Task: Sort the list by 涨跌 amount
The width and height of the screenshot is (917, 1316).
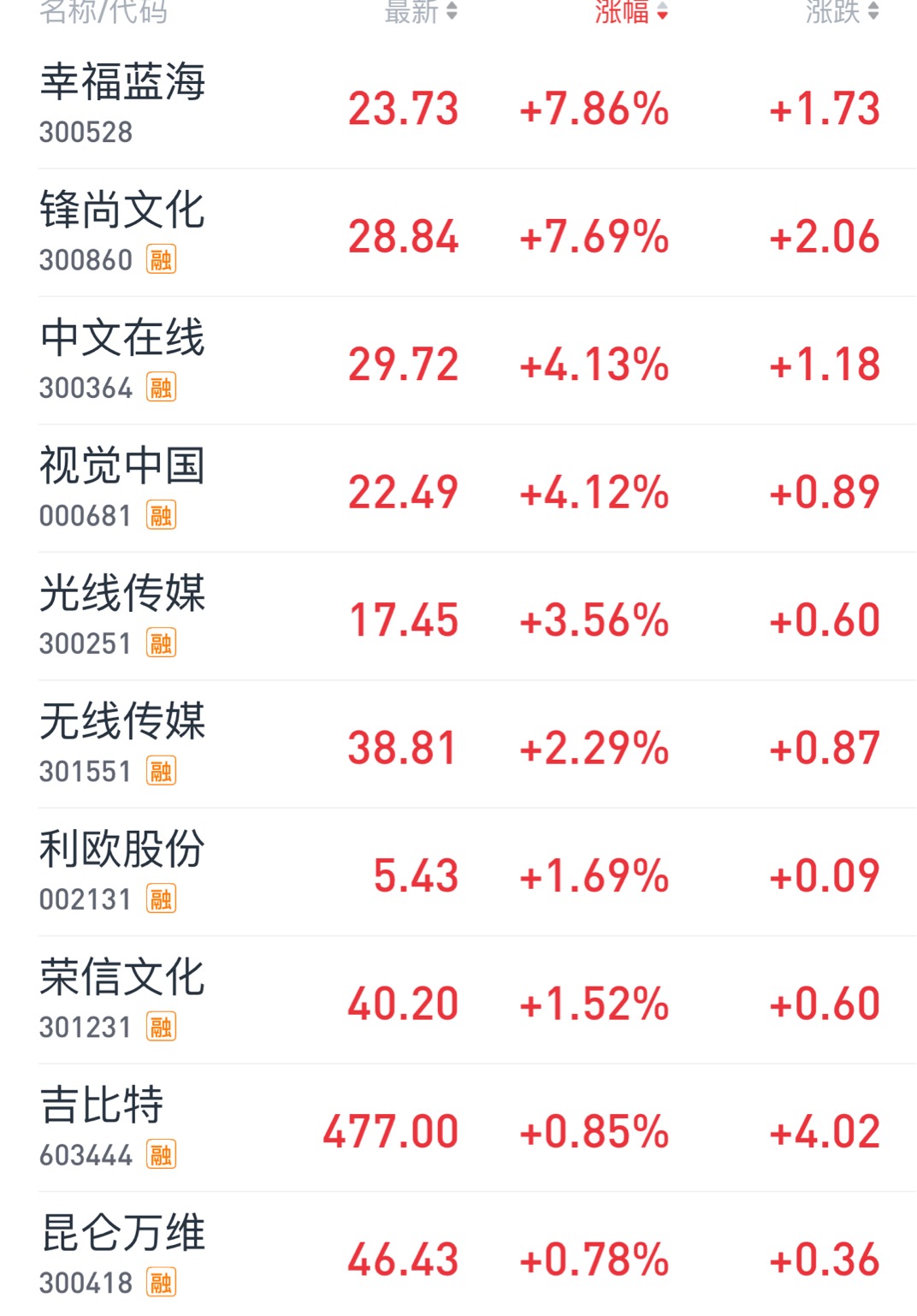Action: pyautogui.click(x=842, y=11)
